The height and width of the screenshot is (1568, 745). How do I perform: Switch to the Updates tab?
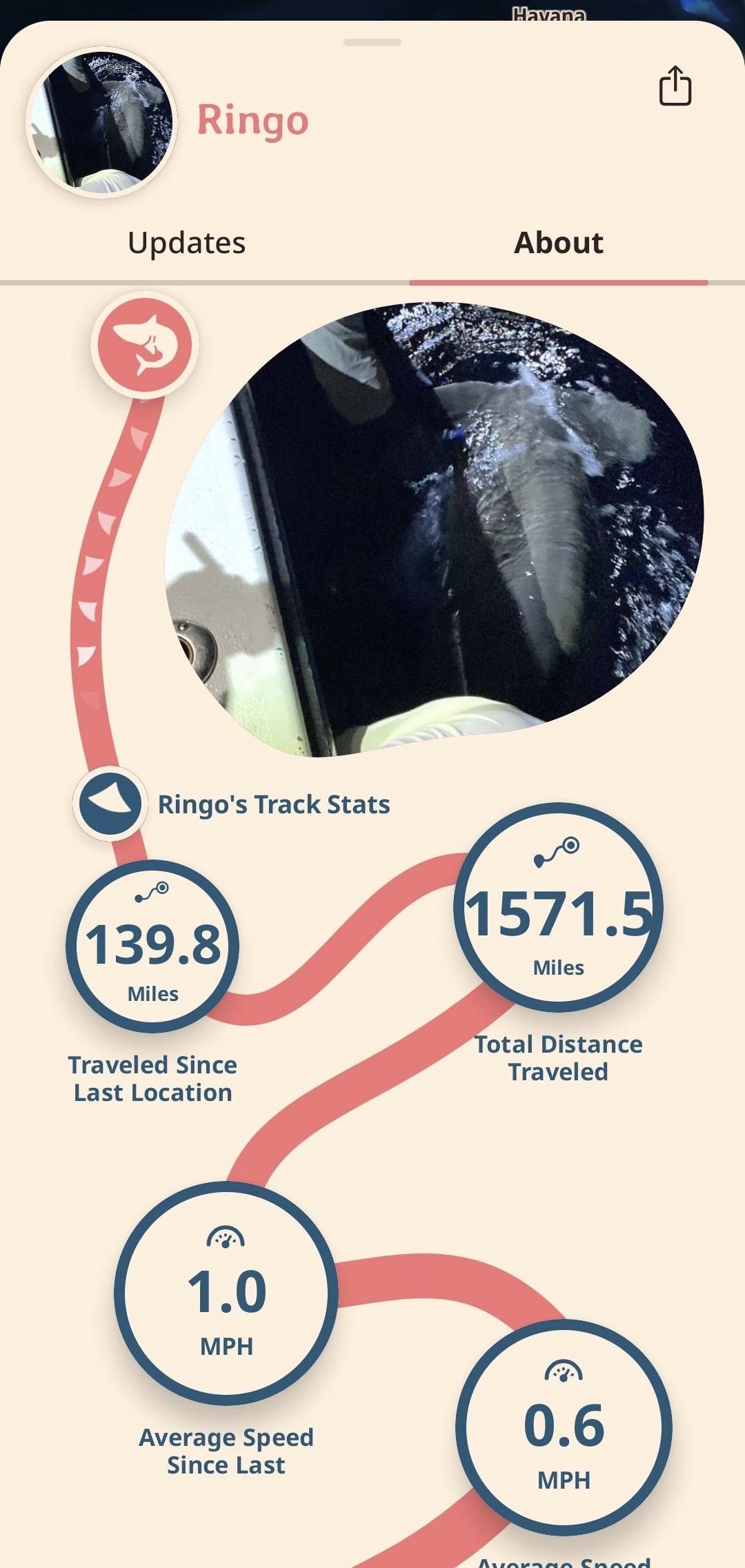point(186,243)
